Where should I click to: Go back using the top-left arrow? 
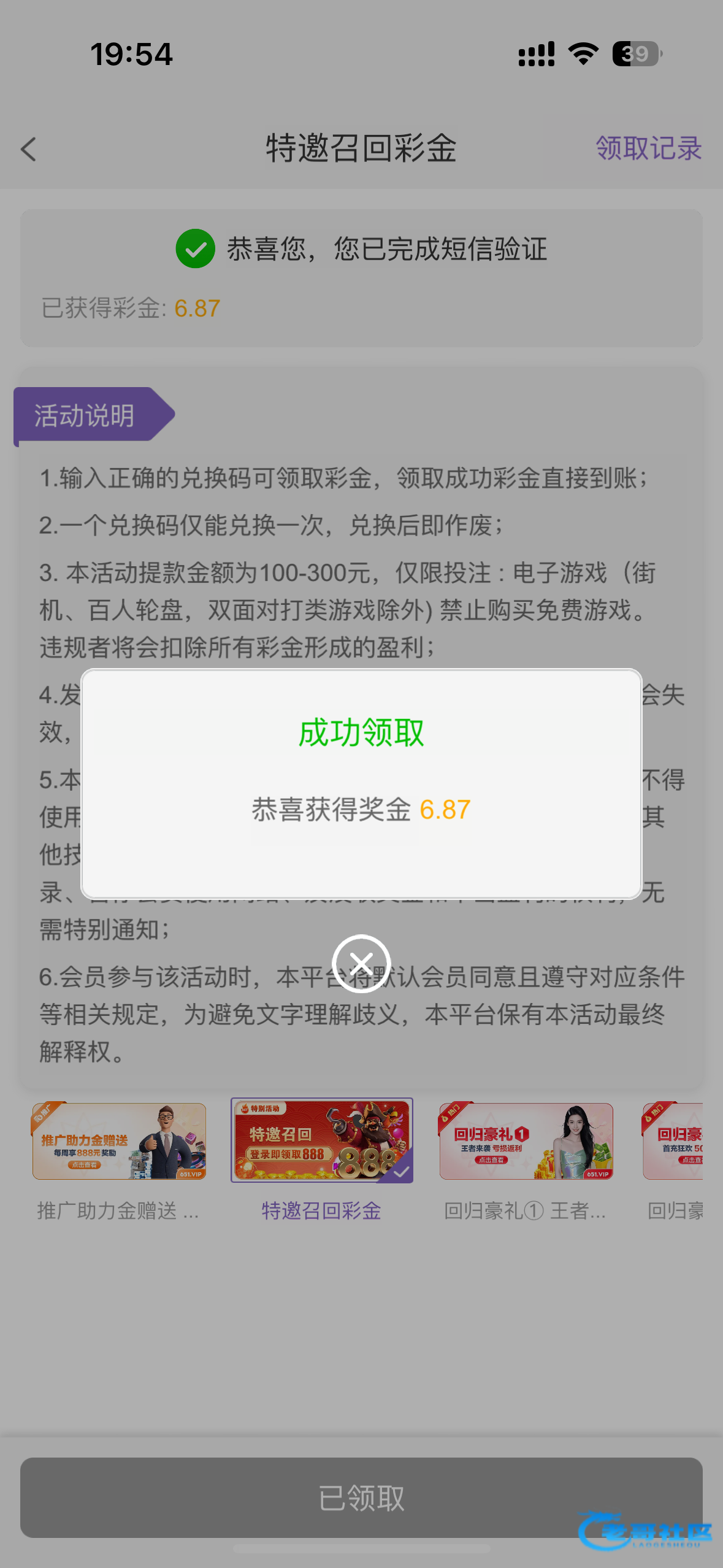[29, 149]
